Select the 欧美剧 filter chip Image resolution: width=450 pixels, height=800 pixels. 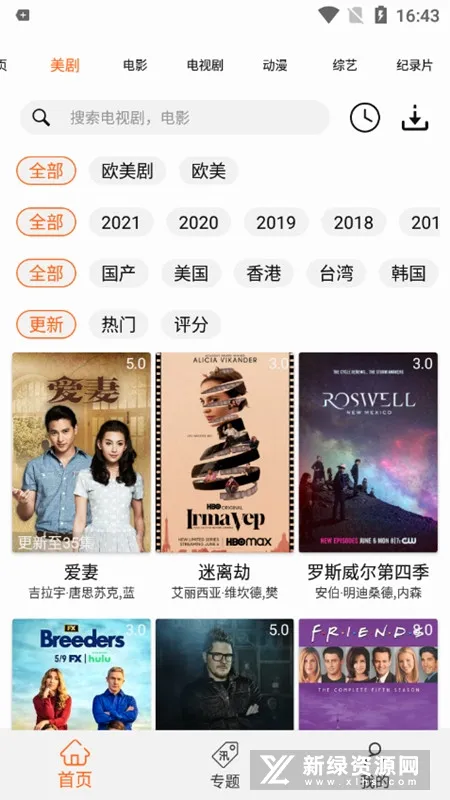click(x=127, y=171)
